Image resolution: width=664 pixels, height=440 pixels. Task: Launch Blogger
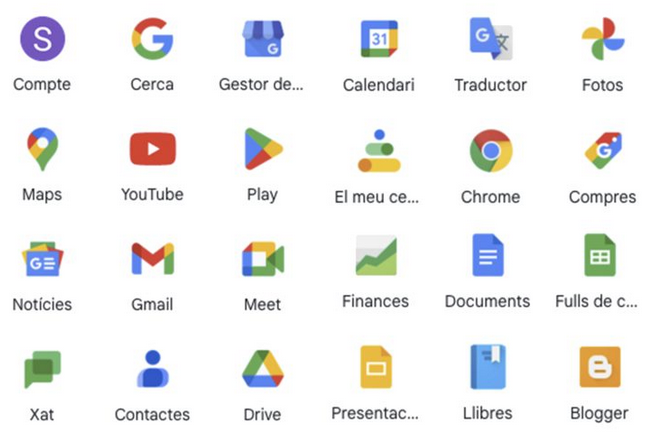point(599,368)
